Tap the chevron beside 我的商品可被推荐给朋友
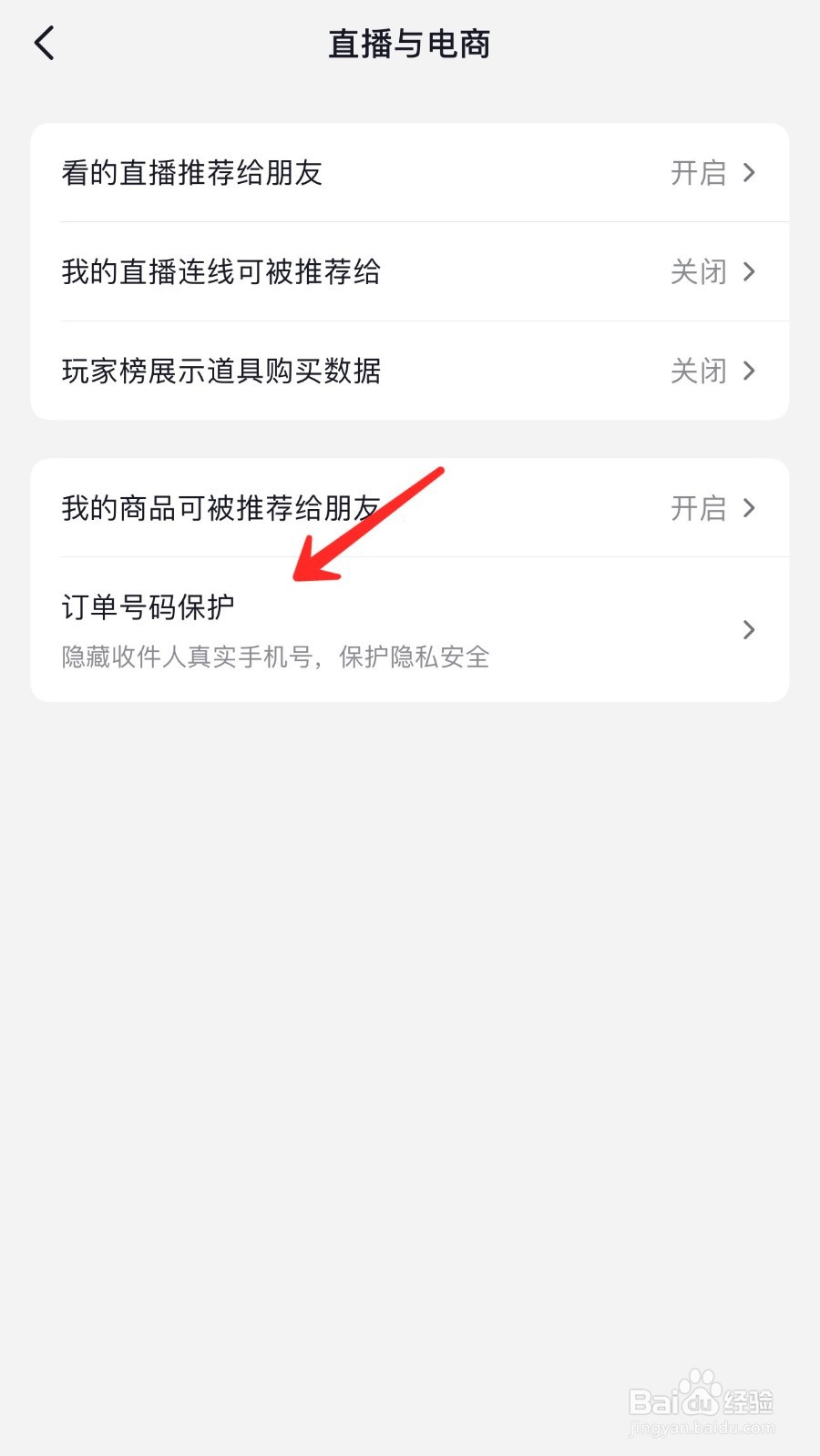This screenshot has width=820, height=1456. [x=749, y=509]
